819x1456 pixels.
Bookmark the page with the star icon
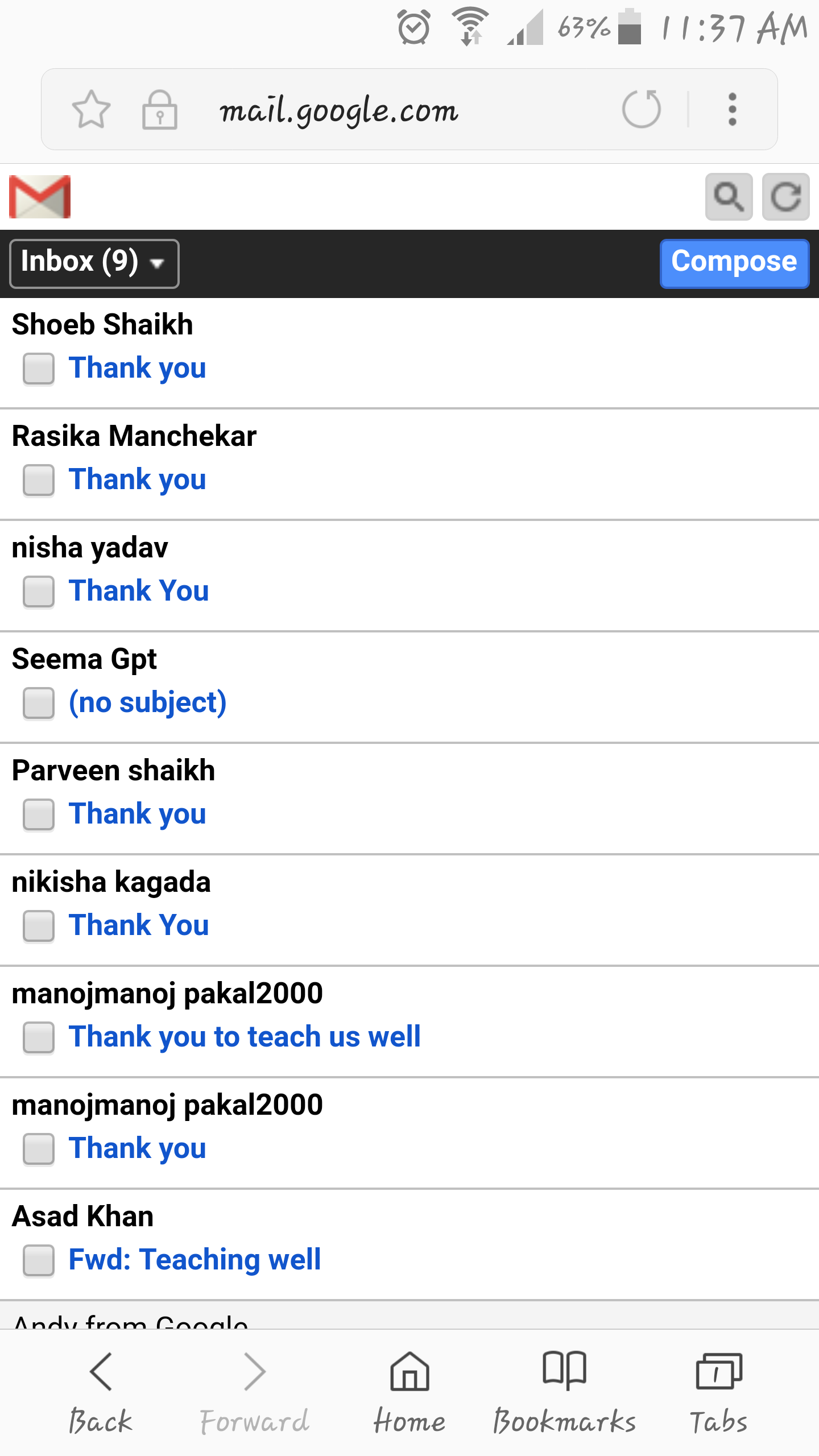(x=93, y=109)
